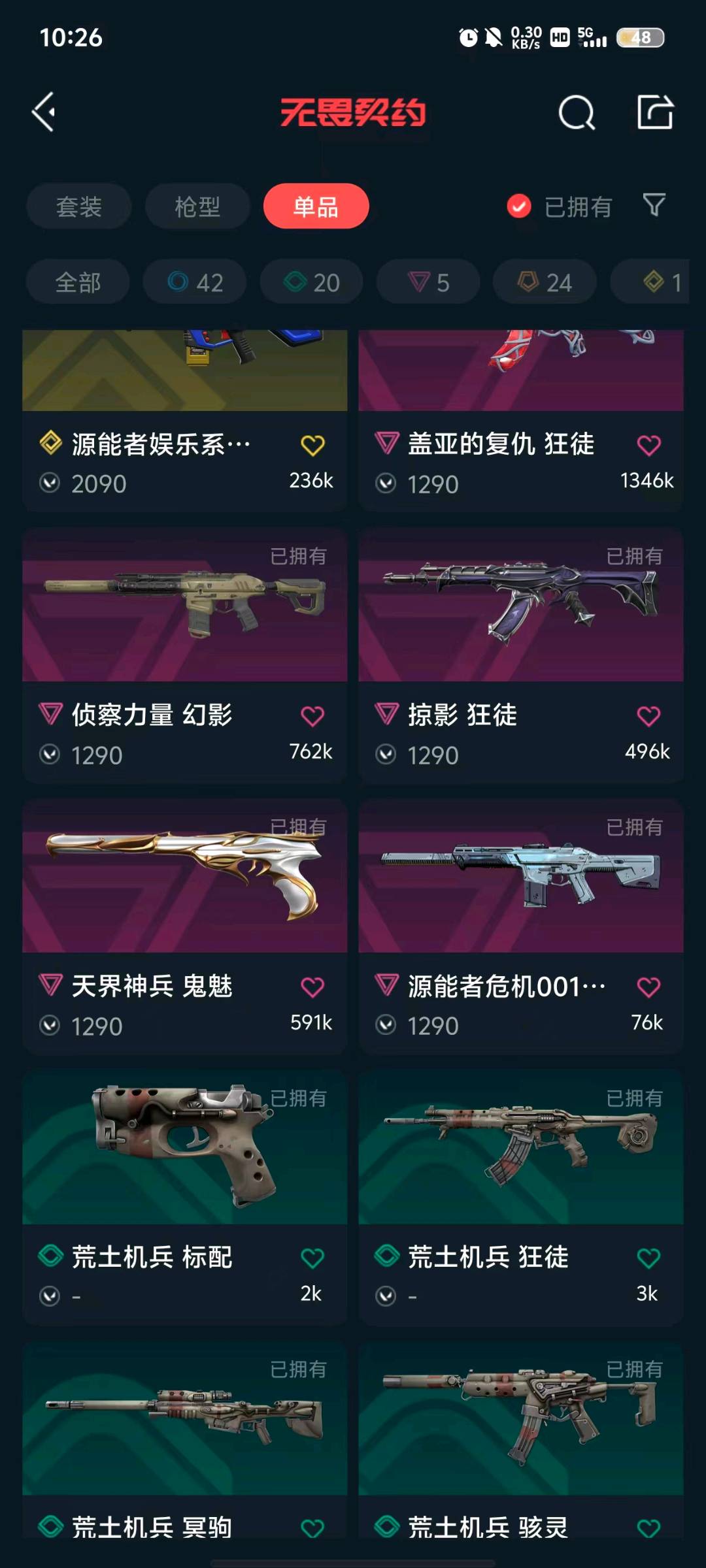The width and height of the screenshot is (706, 1568).
Task: Switch to the 套装 tab
Action: click(x=78, y=206)
